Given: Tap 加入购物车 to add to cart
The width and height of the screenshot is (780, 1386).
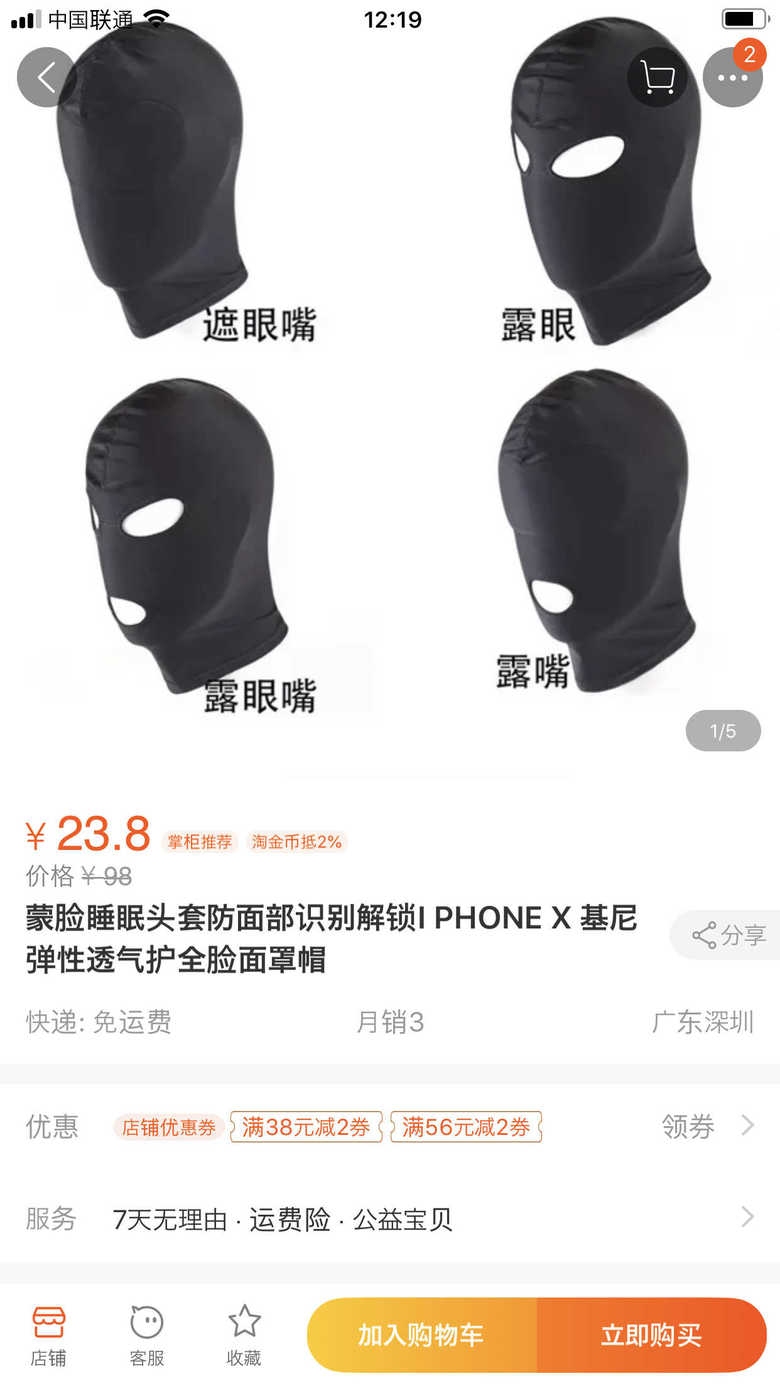Looking at the screenshot, I should 422,1335.
